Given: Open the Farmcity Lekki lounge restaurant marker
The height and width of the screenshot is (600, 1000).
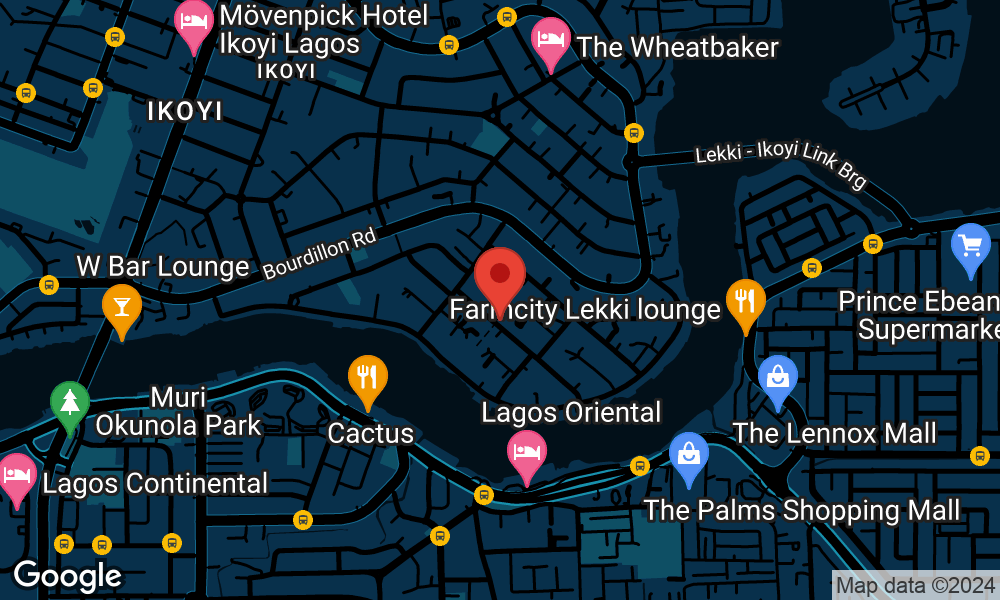Looking at the screenshot, I should pos(745,301).
